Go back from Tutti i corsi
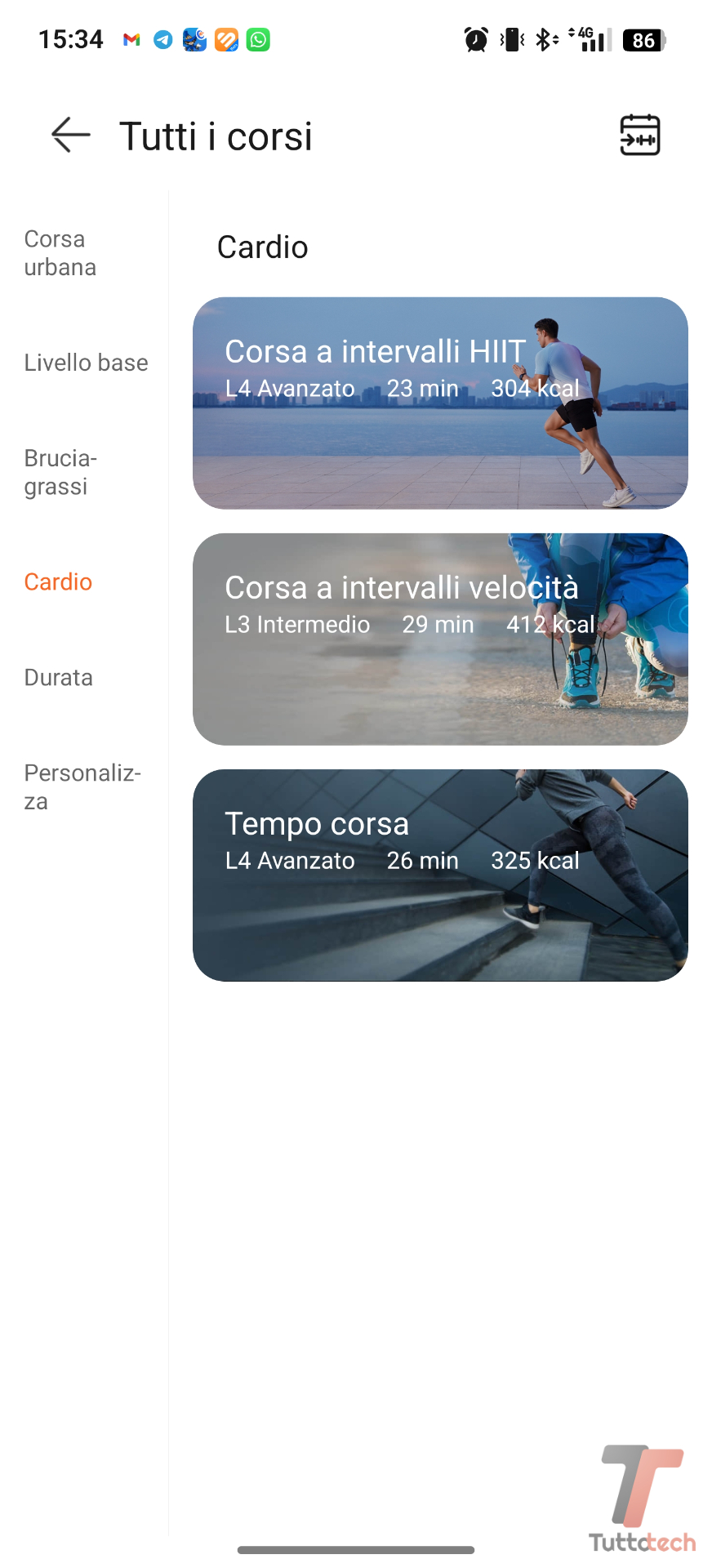 [71, 135]
